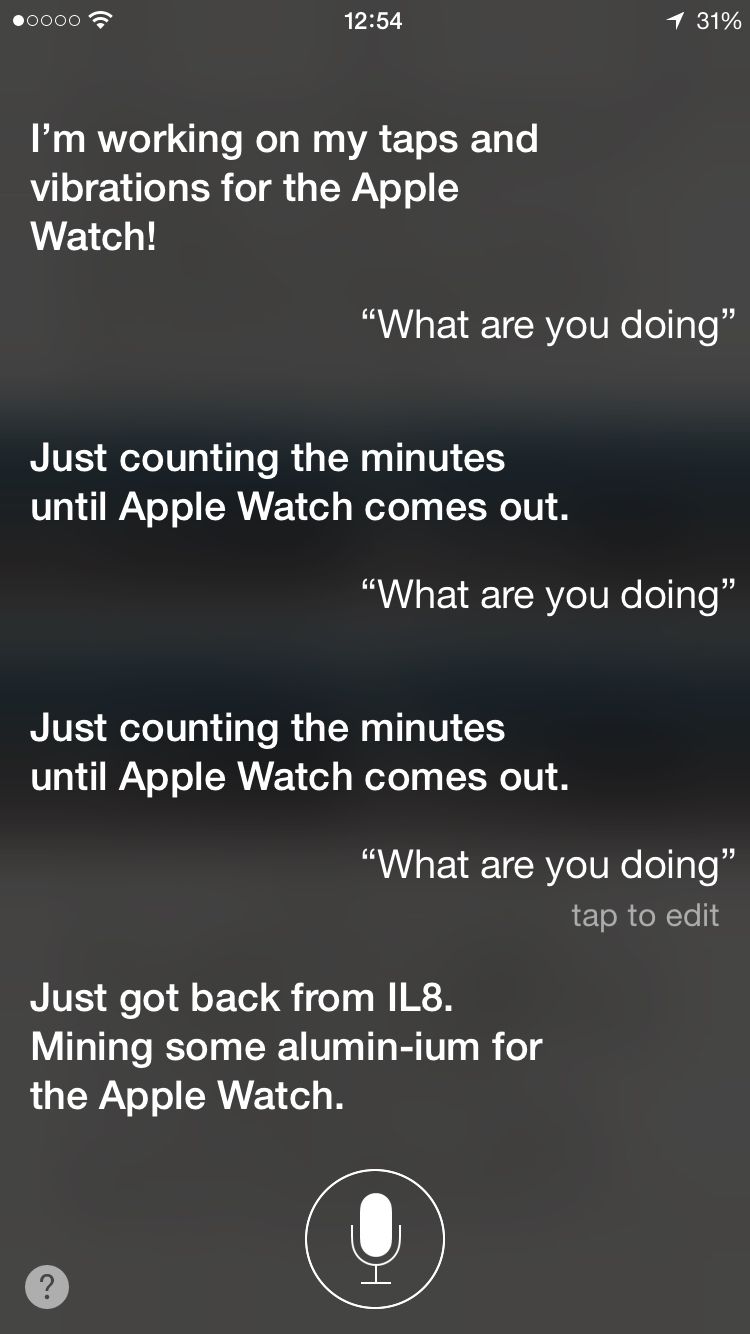Open the help question mark icon
This screenshot has height=1334, width=750.
pyautogui.click(x=47, y=1286)
